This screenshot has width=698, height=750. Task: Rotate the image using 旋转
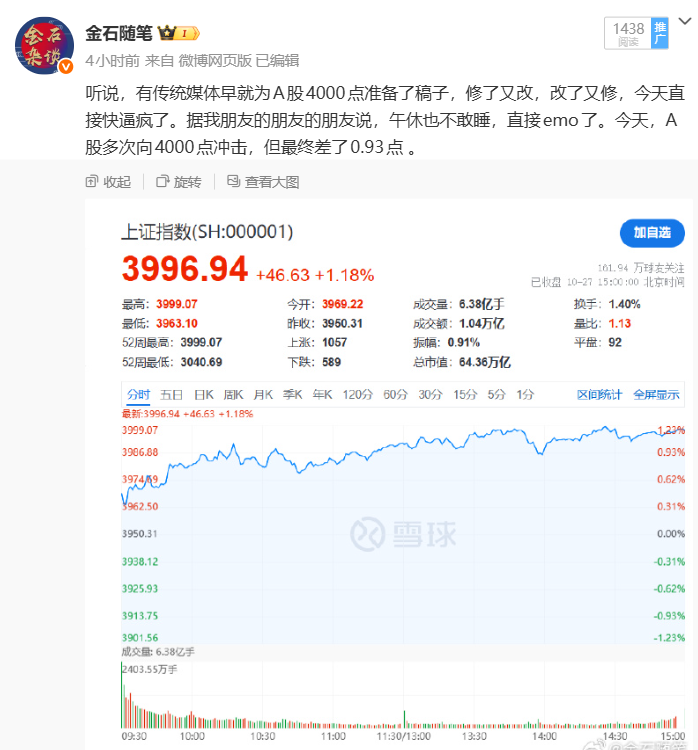tap(178, 181)
